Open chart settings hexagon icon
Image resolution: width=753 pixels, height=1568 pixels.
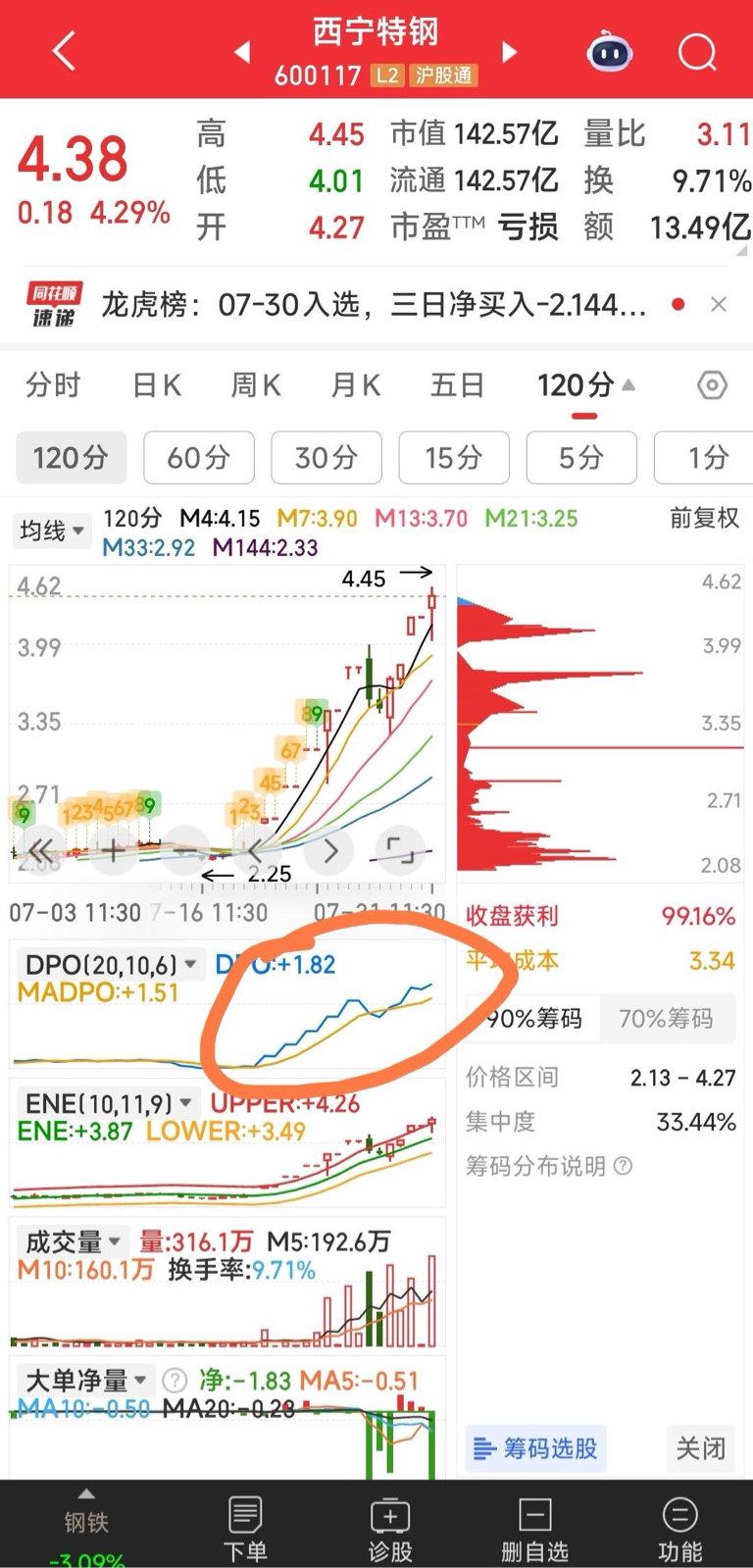tap(712, 385)
